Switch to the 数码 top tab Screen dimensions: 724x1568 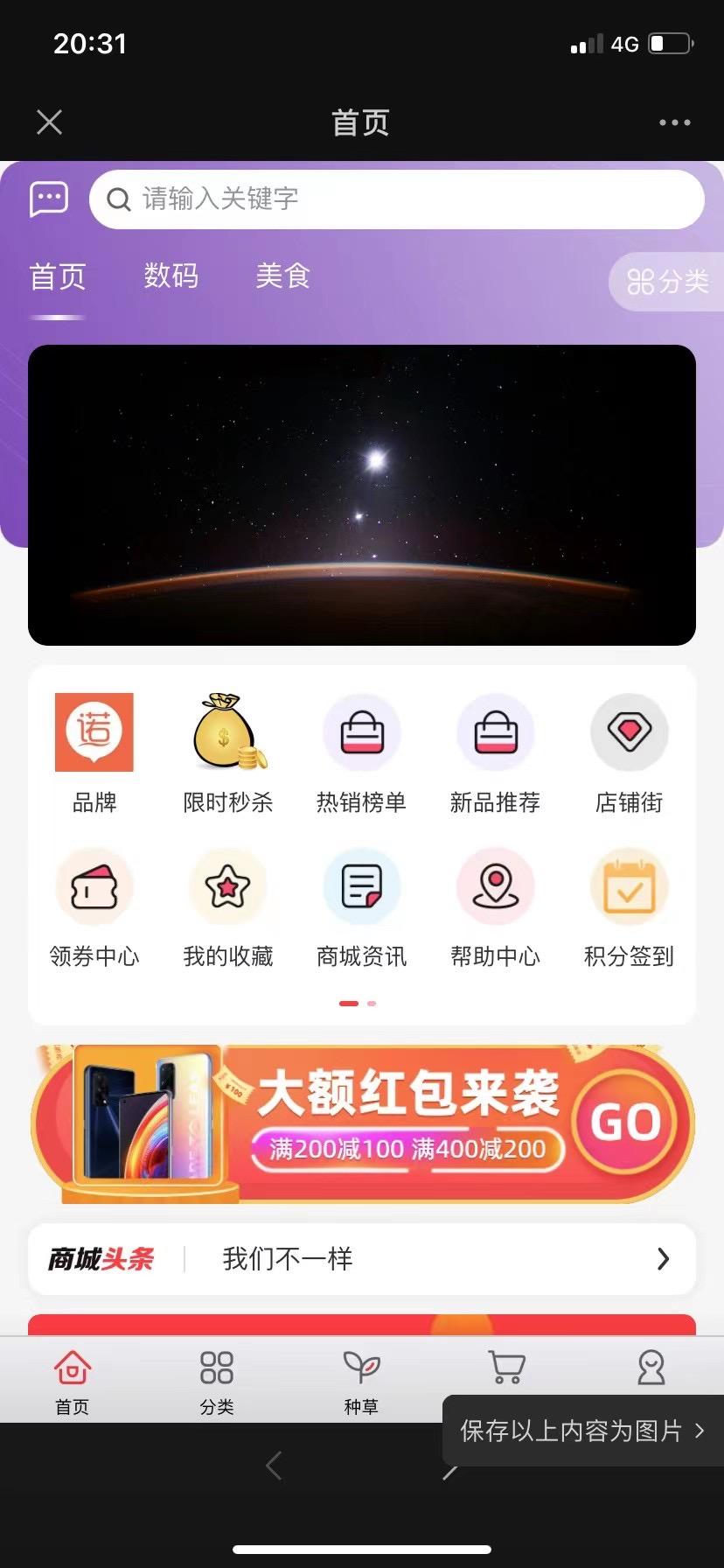(x=171, y=276)
